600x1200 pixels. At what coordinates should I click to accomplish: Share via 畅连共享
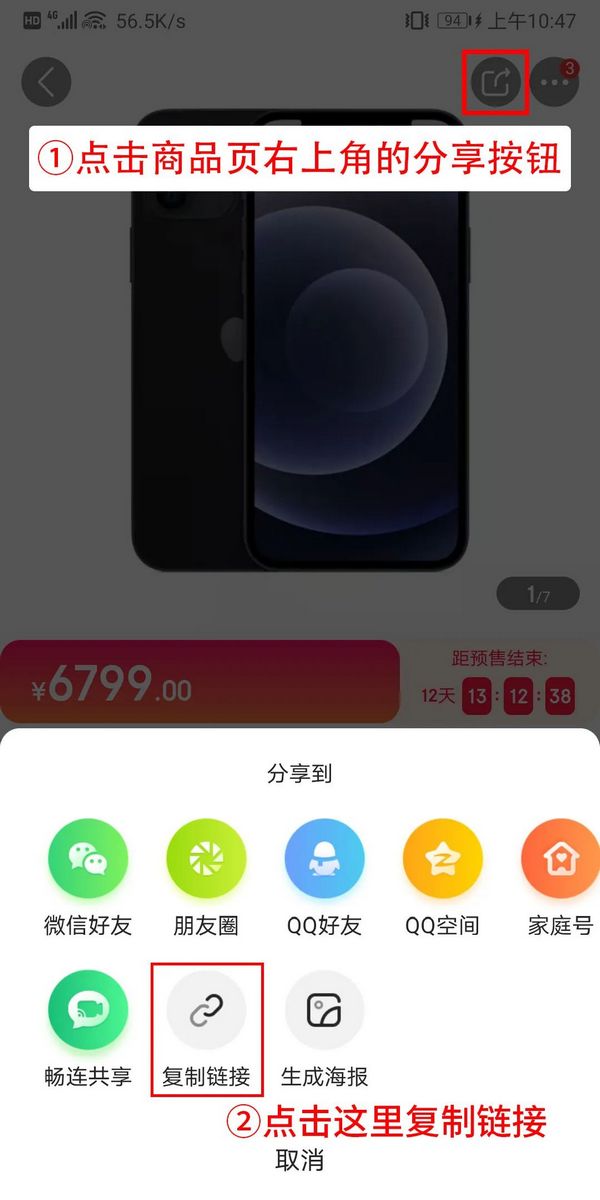[88, 1010]
